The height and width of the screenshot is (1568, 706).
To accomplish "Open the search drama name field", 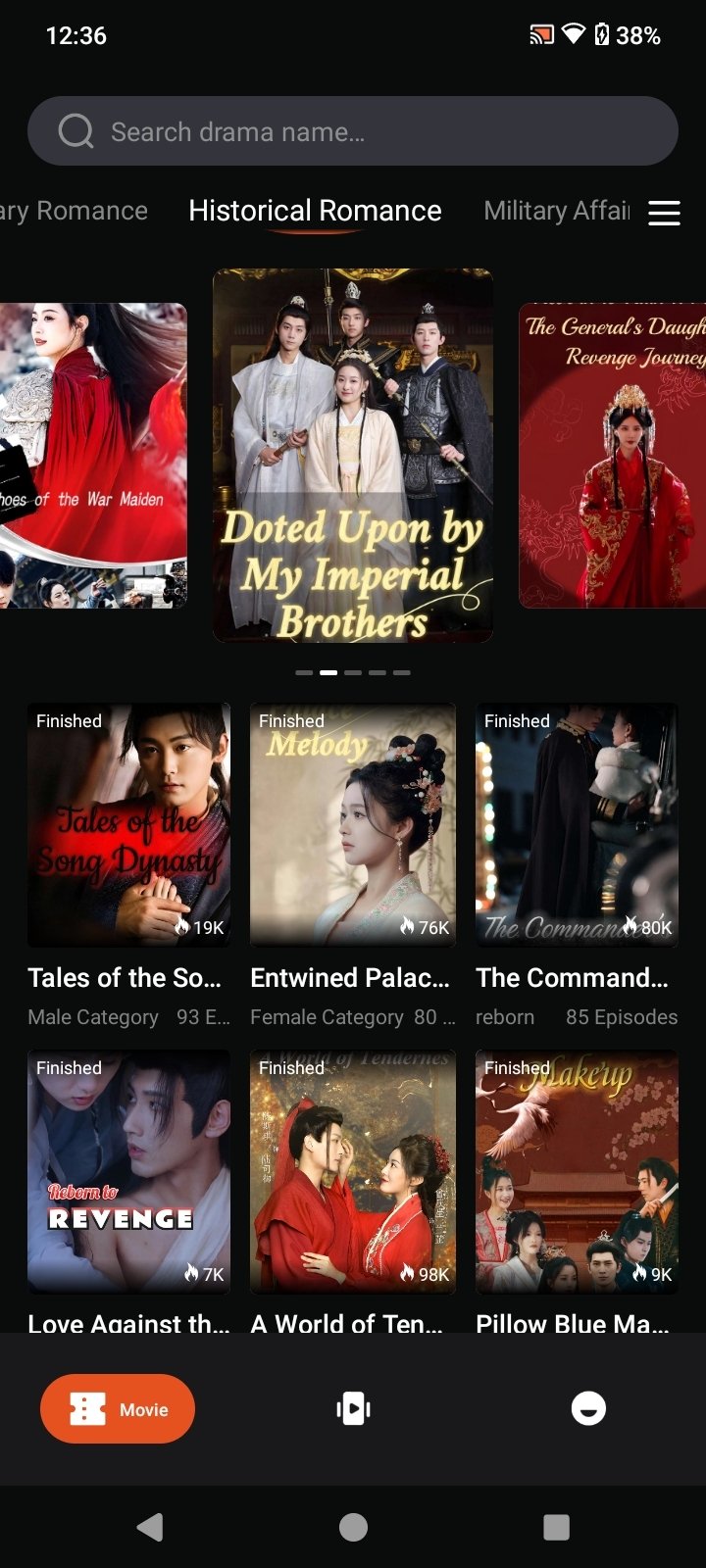I will click(x=353, y=131).
